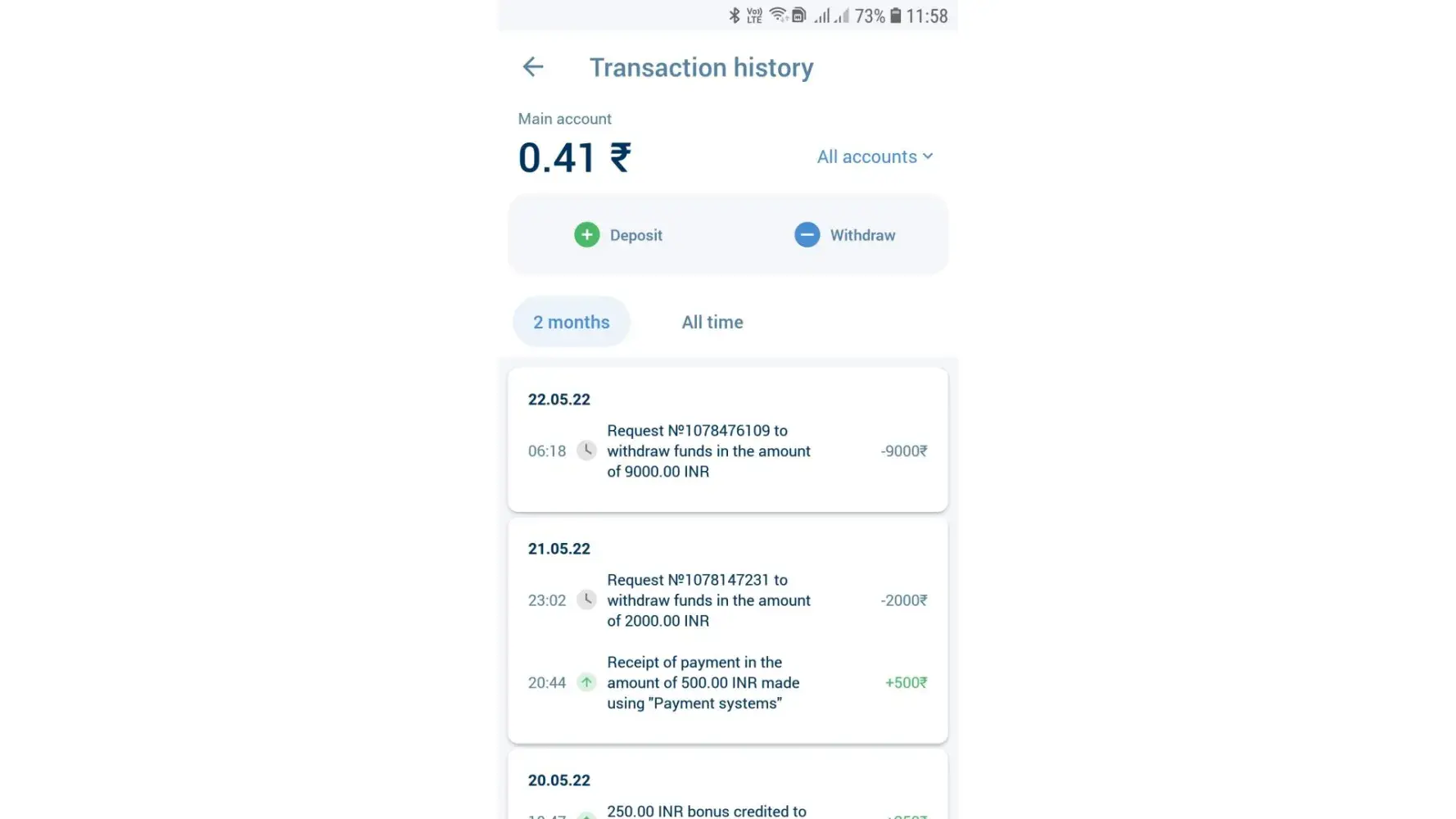The image size is (1456, 819).
Task: Expand the All accounts dropdown
Action: (875, 156)
